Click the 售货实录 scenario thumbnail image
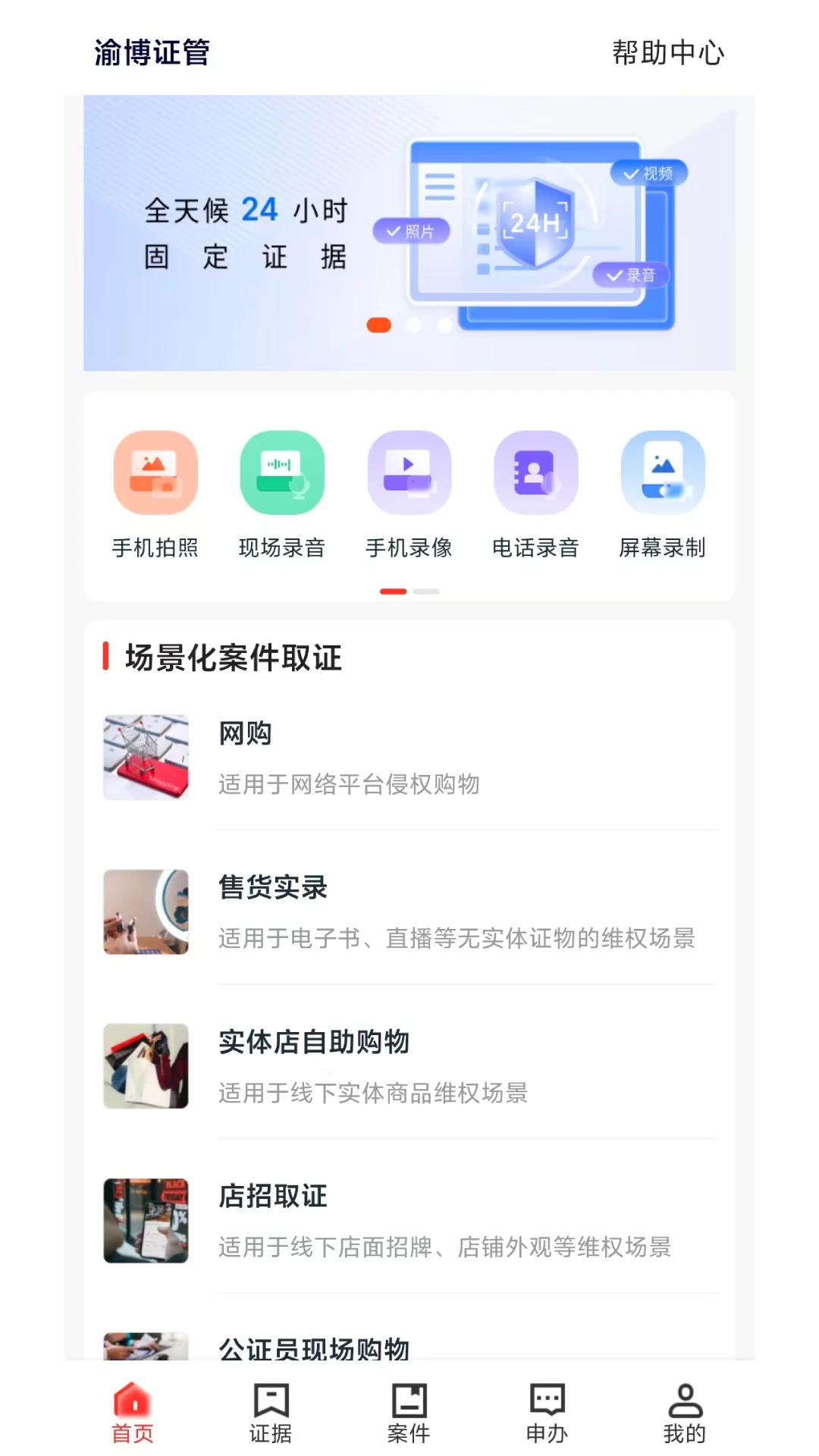The width and height of the screenshot is (819, 1456). coord(145,912)
